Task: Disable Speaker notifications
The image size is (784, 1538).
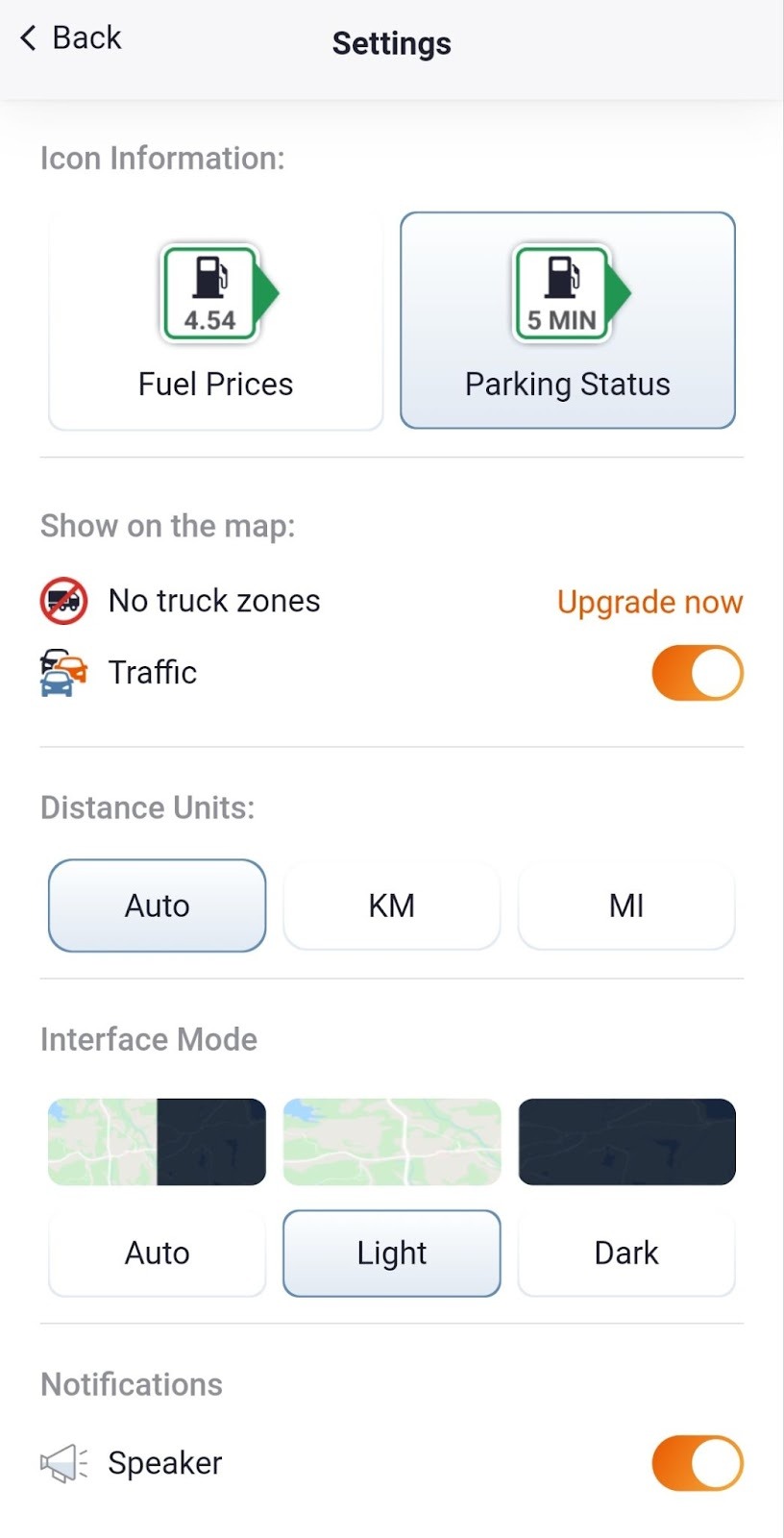Action: 698,1463
